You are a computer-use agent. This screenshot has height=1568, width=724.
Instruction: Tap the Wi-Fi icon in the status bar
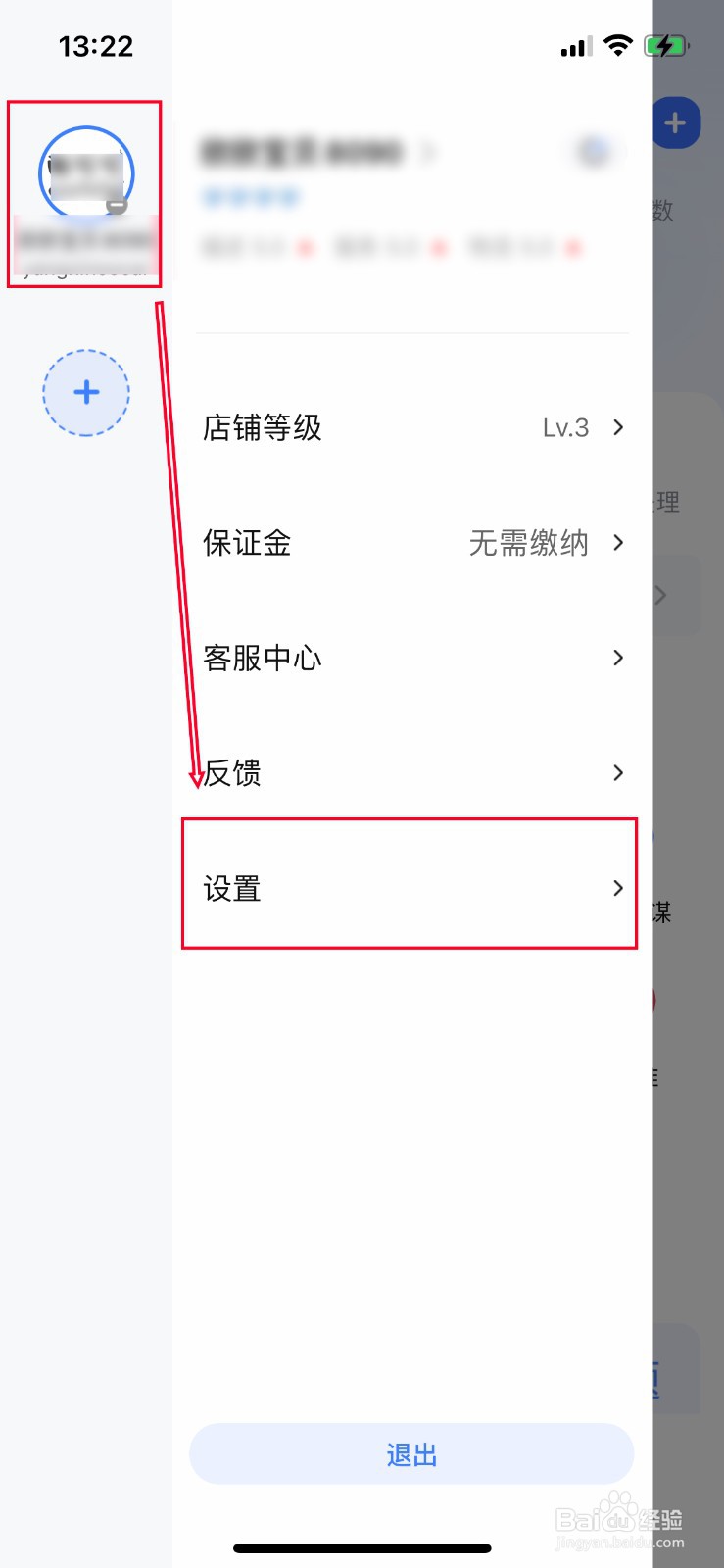619,45
